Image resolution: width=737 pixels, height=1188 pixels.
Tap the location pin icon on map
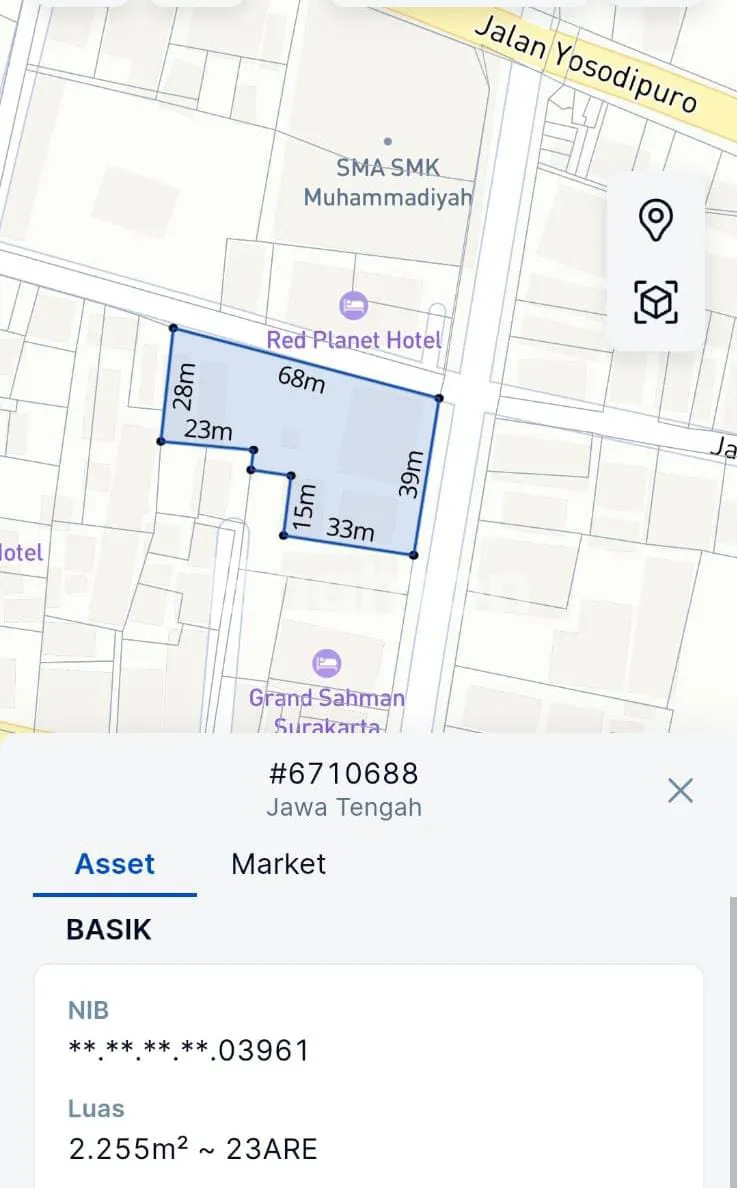point(656,220)
